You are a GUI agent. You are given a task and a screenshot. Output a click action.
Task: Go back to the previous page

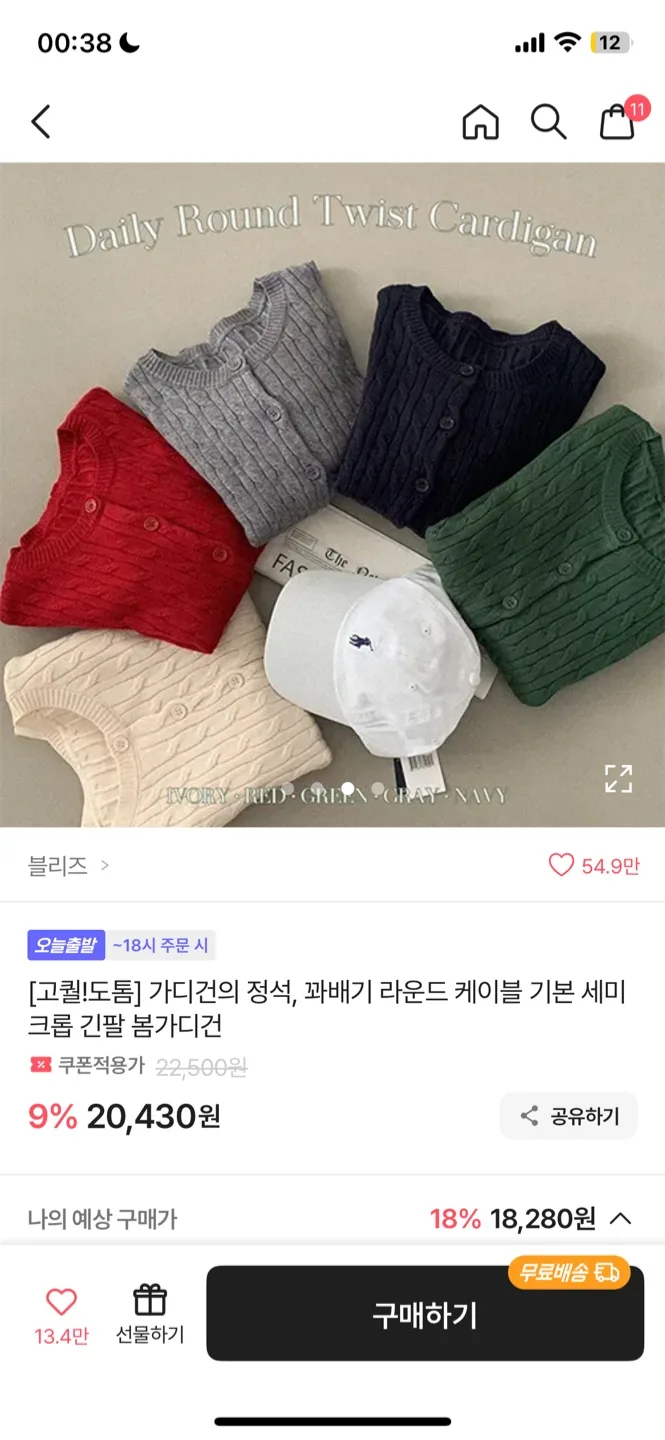tap(40, 122)
